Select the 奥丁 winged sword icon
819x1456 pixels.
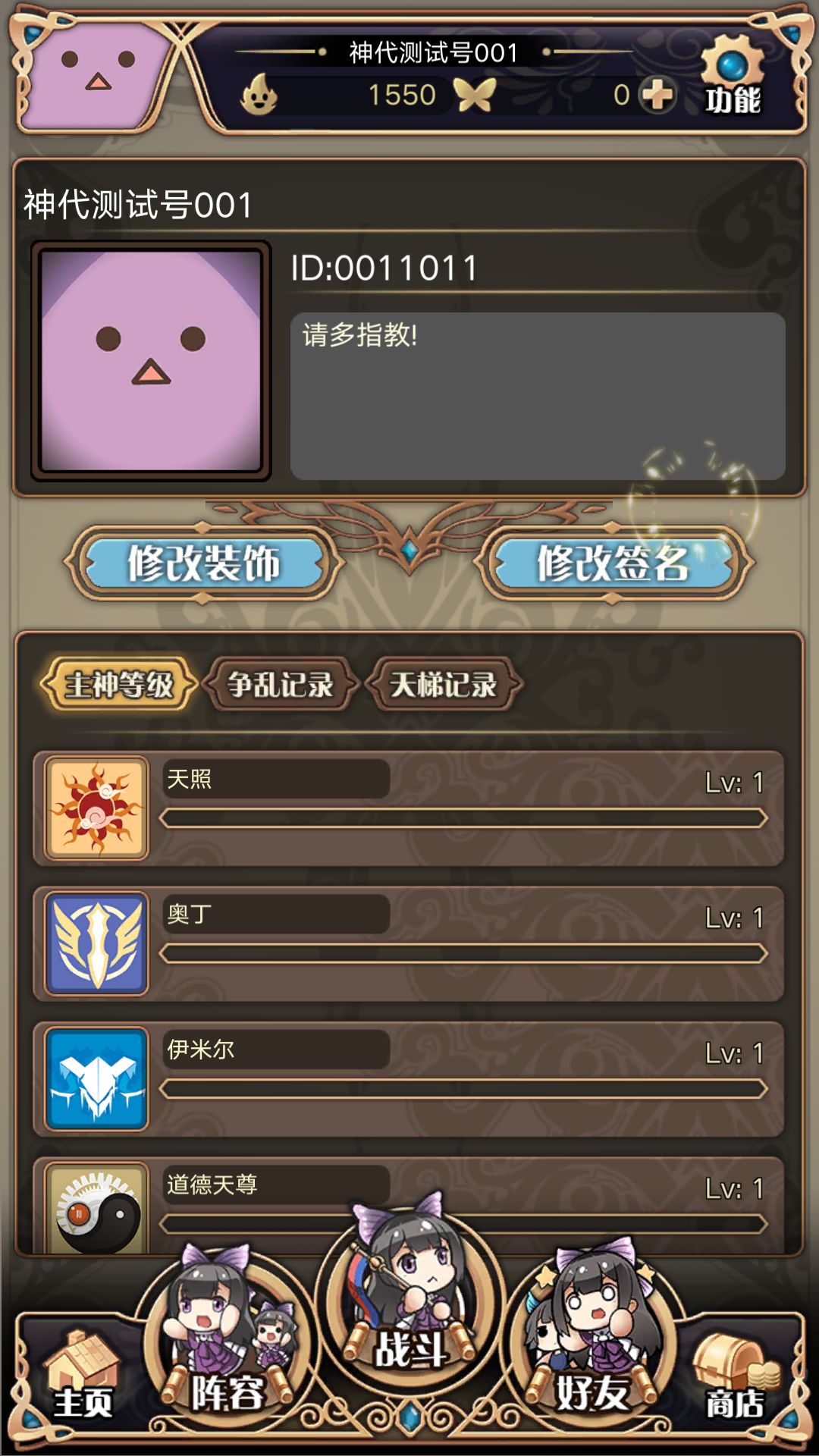click(99, 944)
